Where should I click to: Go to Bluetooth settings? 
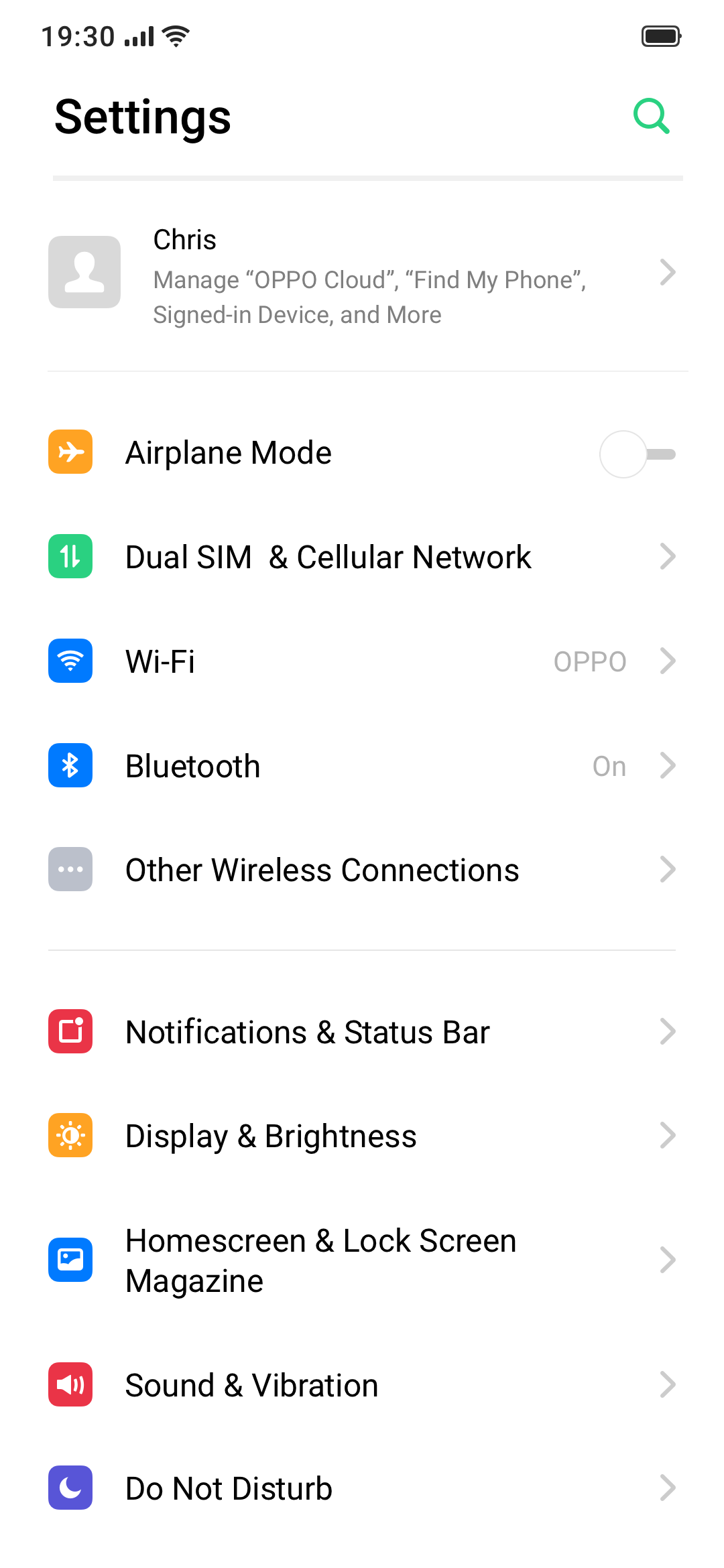point(362,766)
